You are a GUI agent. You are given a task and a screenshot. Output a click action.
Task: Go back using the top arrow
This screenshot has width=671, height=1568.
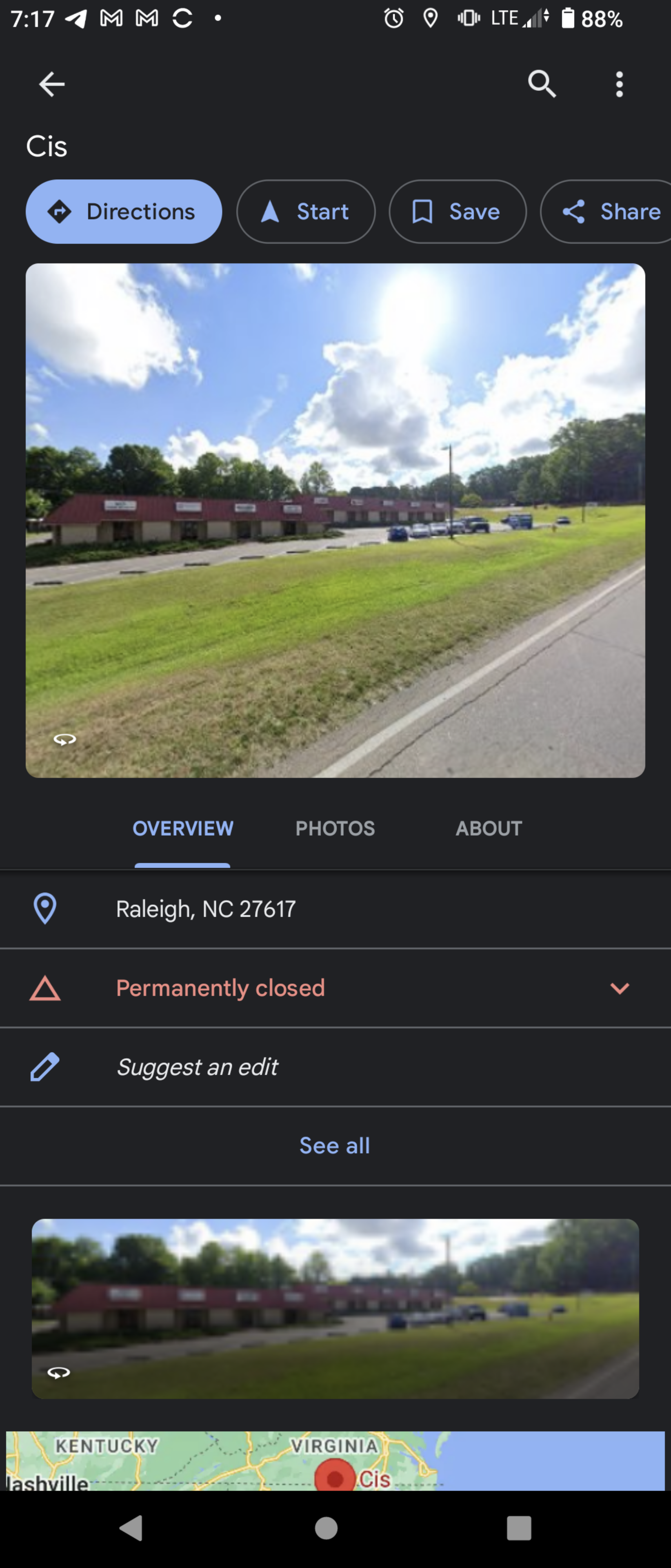pos(52,84)
